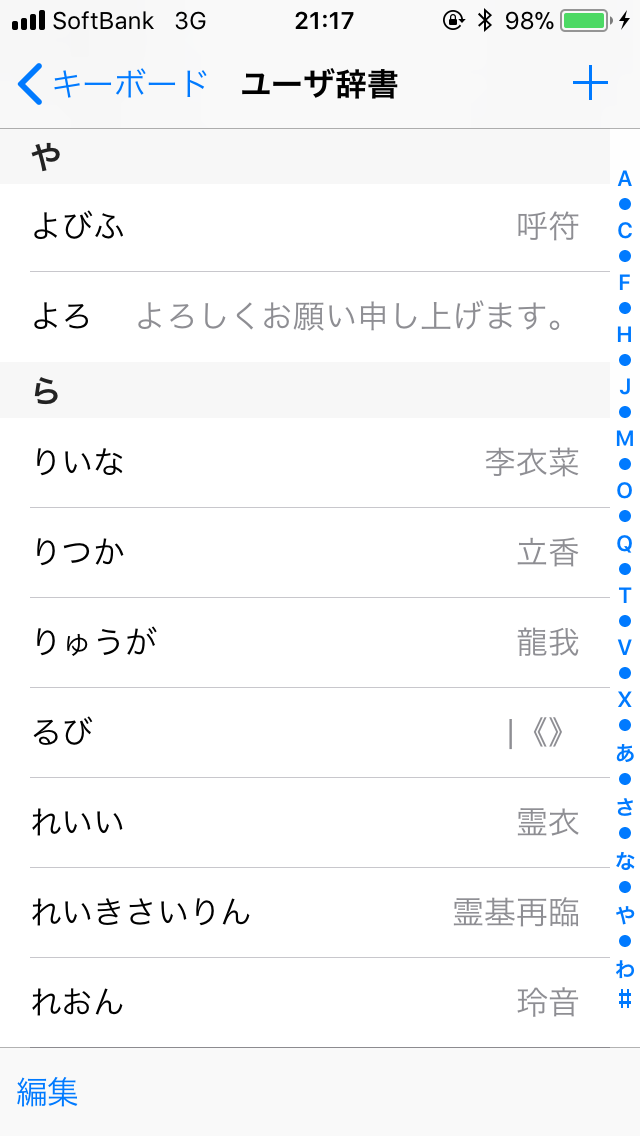
Task: View the れおん entry
Action: pos(305,1002)
